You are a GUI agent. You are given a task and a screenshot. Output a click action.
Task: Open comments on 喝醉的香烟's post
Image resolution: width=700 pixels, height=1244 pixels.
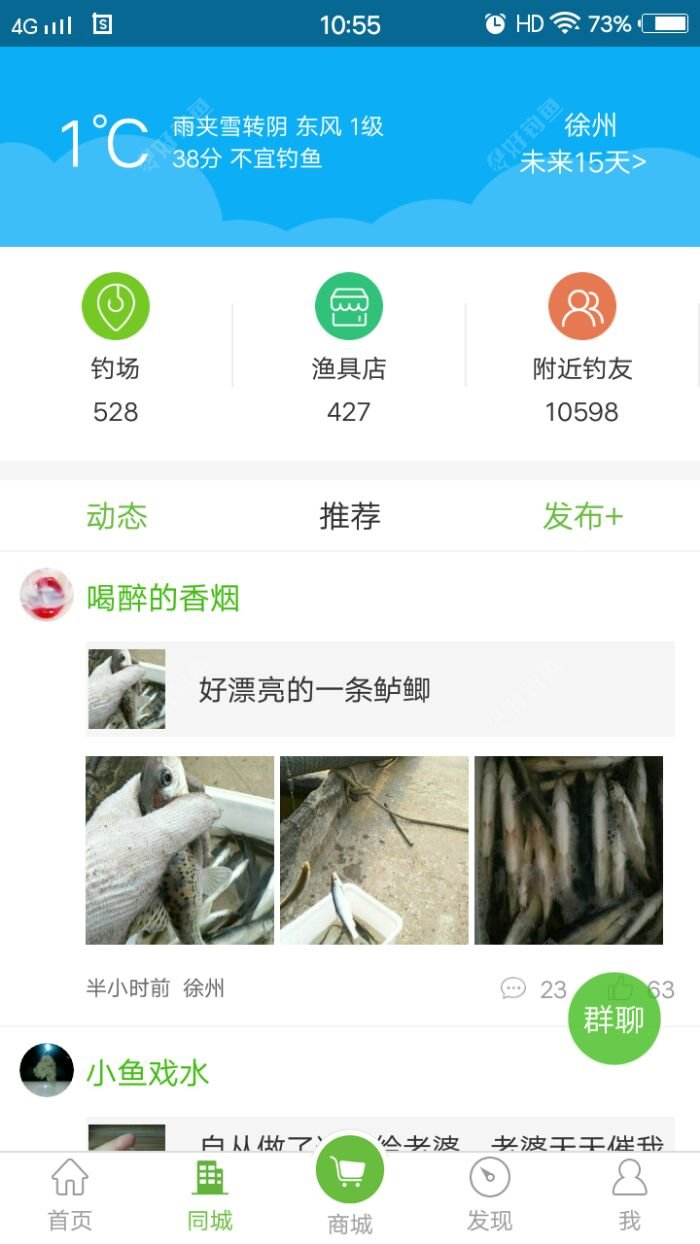[532, 989]
